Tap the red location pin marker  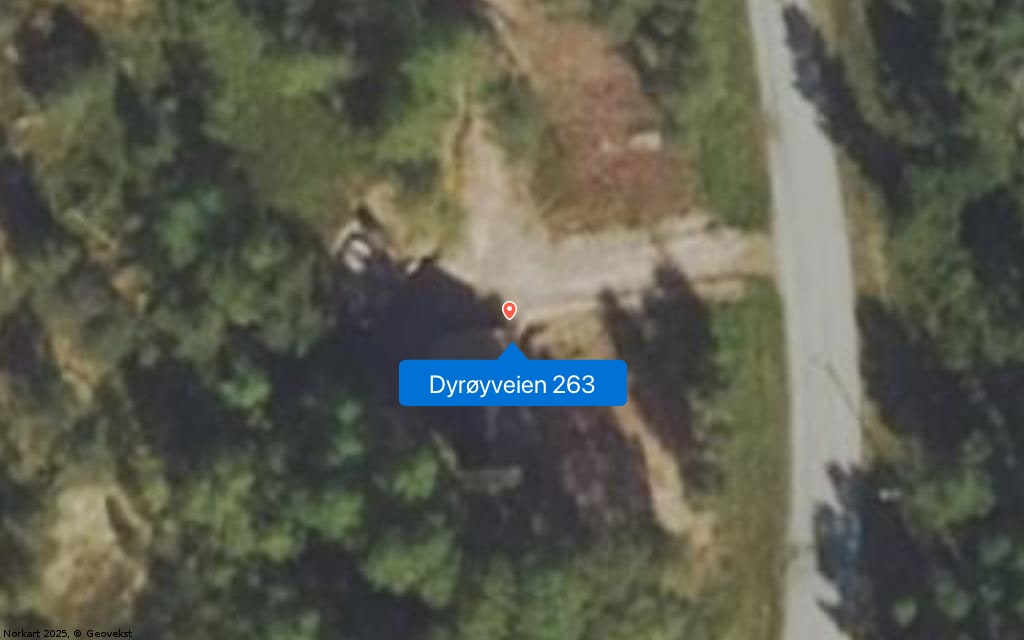click(510, 310)
